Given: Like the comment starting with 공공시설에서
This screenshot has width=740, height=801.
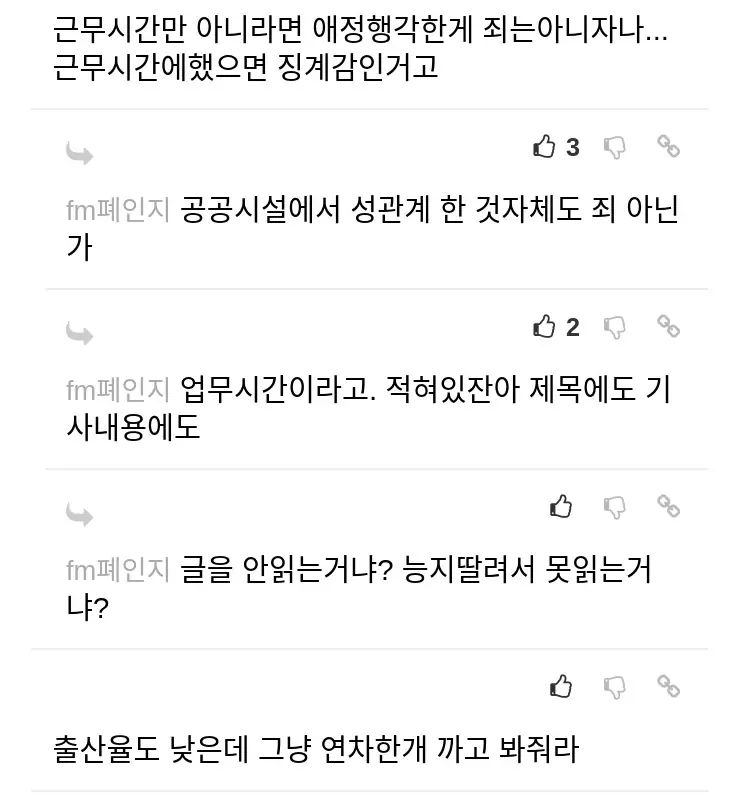Looking at the screenshot, I should coord(544,147).
